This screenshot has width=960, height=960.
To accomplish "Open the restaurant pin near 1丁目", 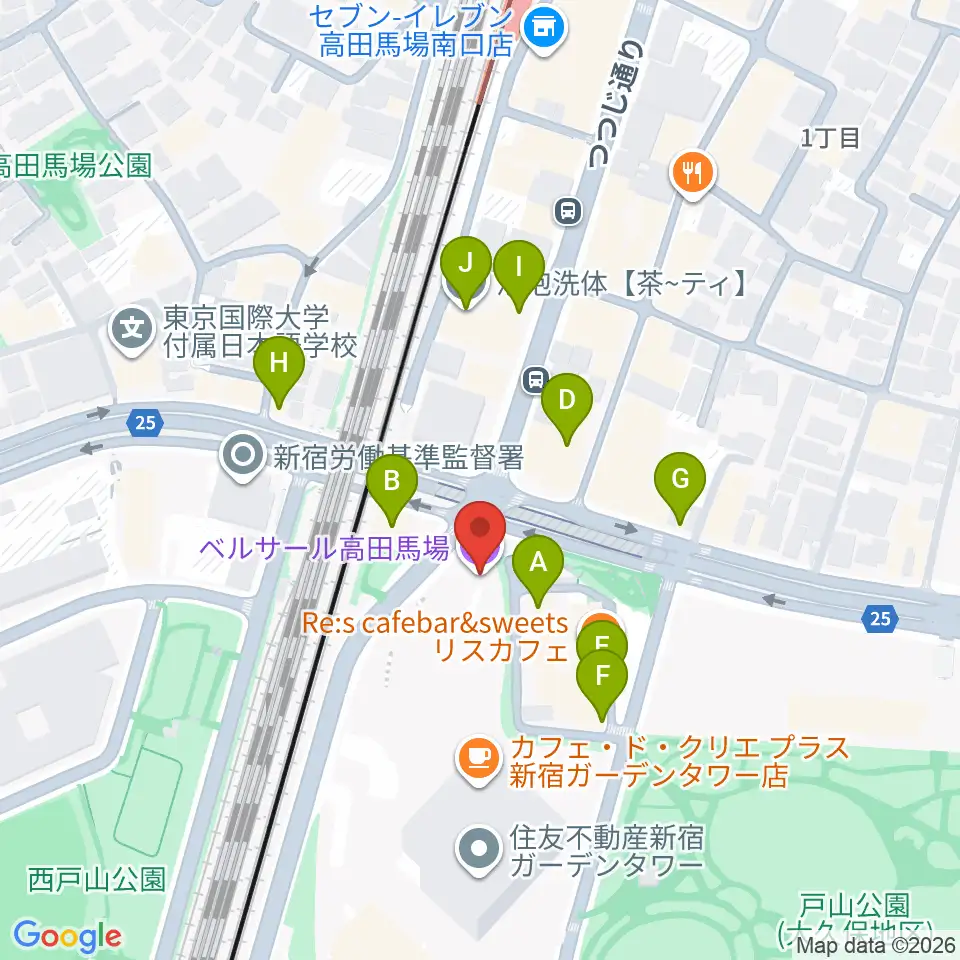I will tap(692, 175).
